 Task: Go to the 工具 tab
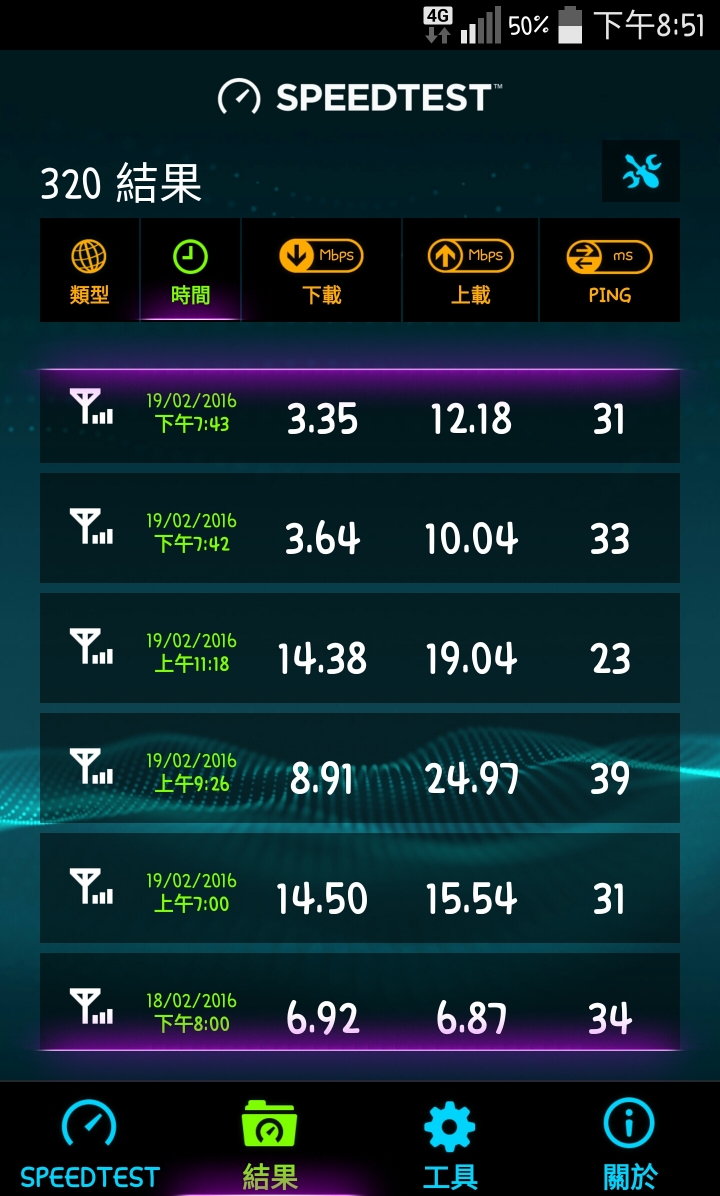449,1143
